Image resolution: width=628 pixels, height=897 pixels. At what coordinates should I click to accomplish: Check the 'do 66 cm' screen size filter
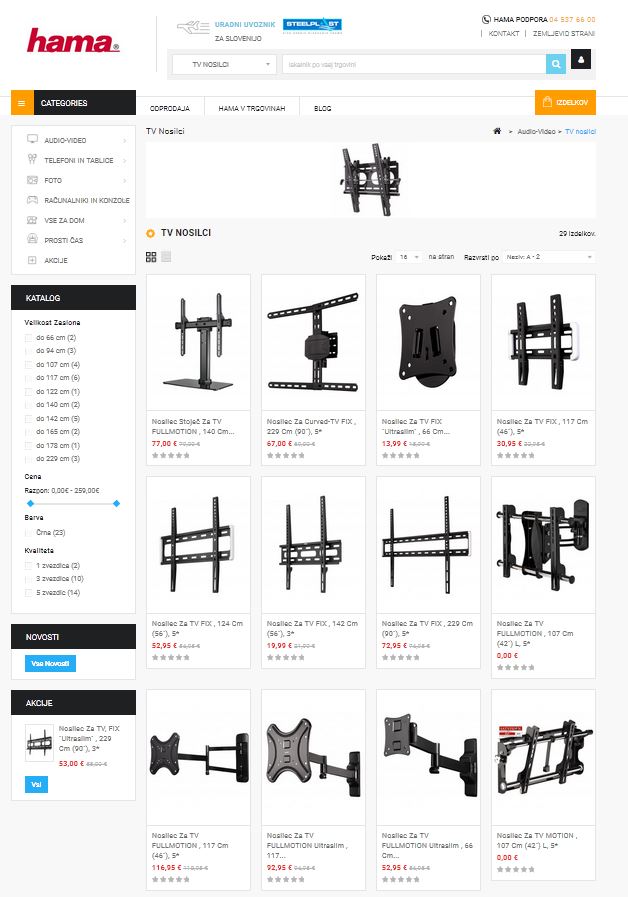[x=29, y=338]
